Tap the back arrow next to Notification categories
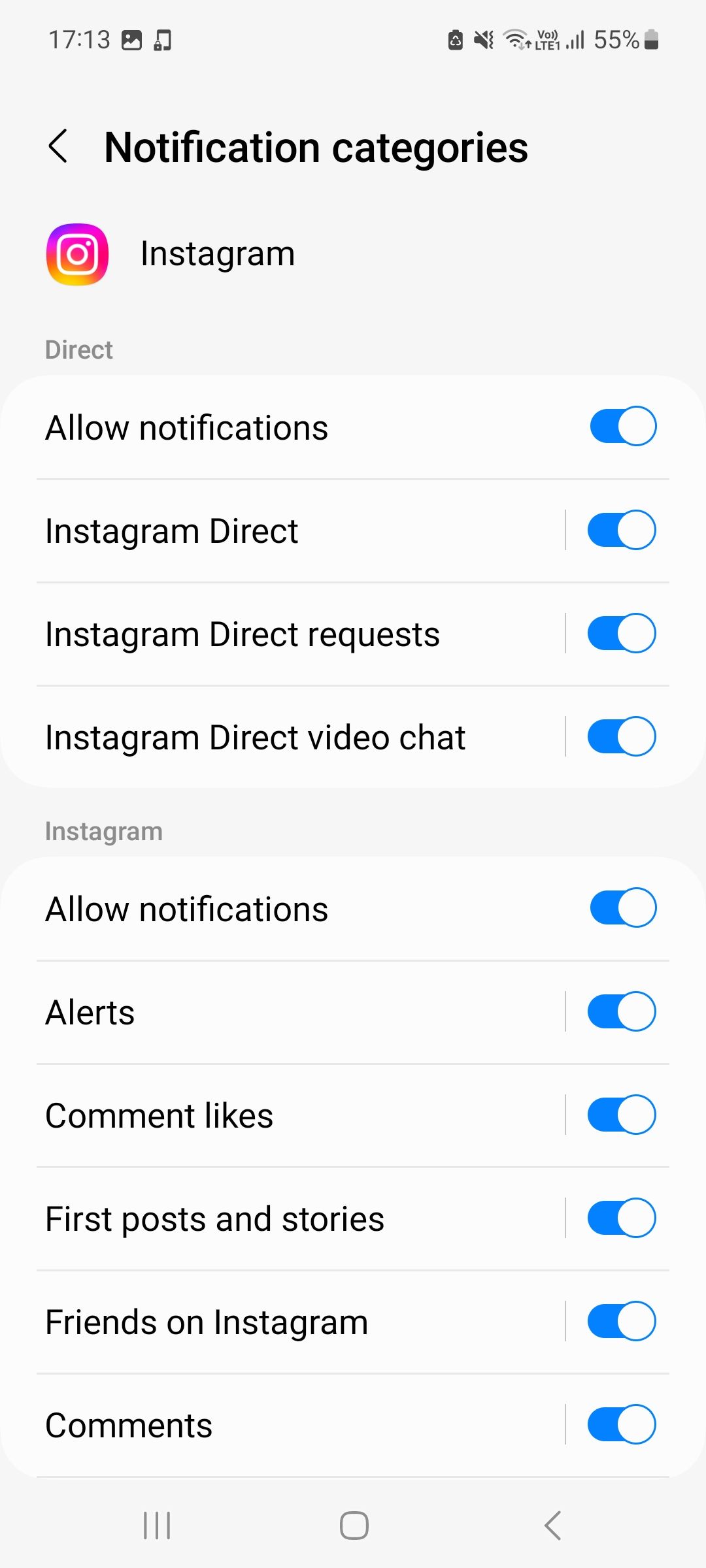Image resolution: width=706 pixels, height=1568 pixels. [59, 146]
